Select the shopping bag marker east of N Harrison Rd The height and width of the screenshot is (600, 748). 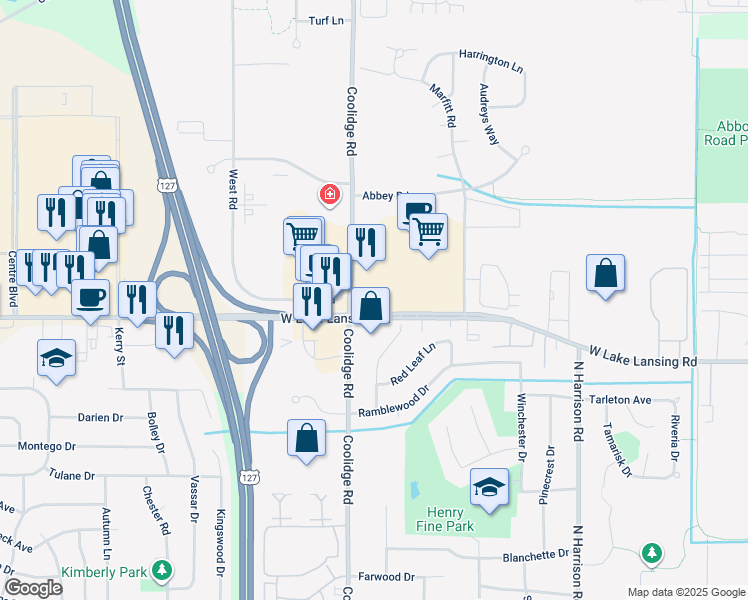(605, 276)
